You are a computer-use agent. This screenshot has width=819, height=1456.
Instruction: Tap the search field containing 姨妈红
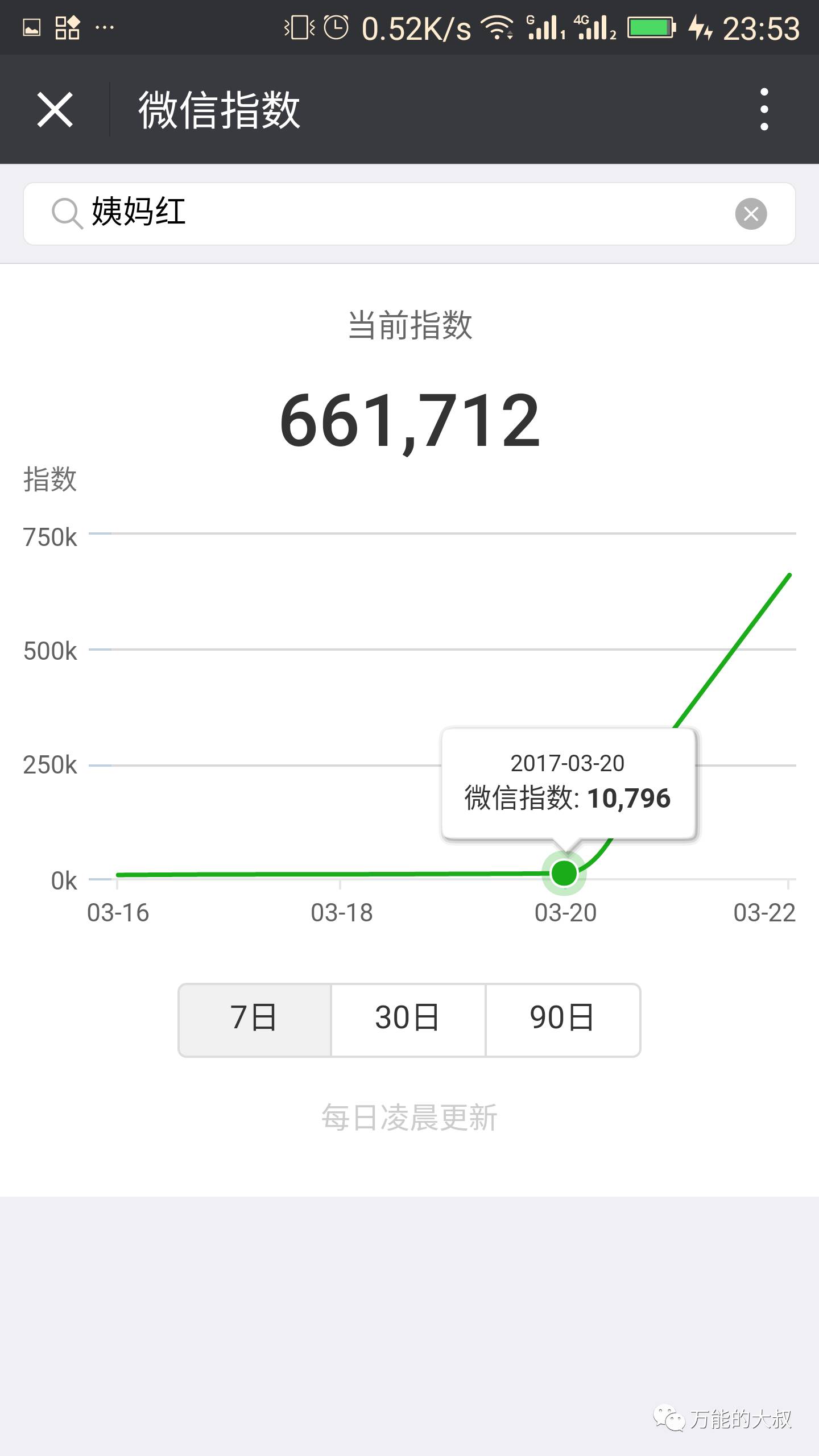398,214
